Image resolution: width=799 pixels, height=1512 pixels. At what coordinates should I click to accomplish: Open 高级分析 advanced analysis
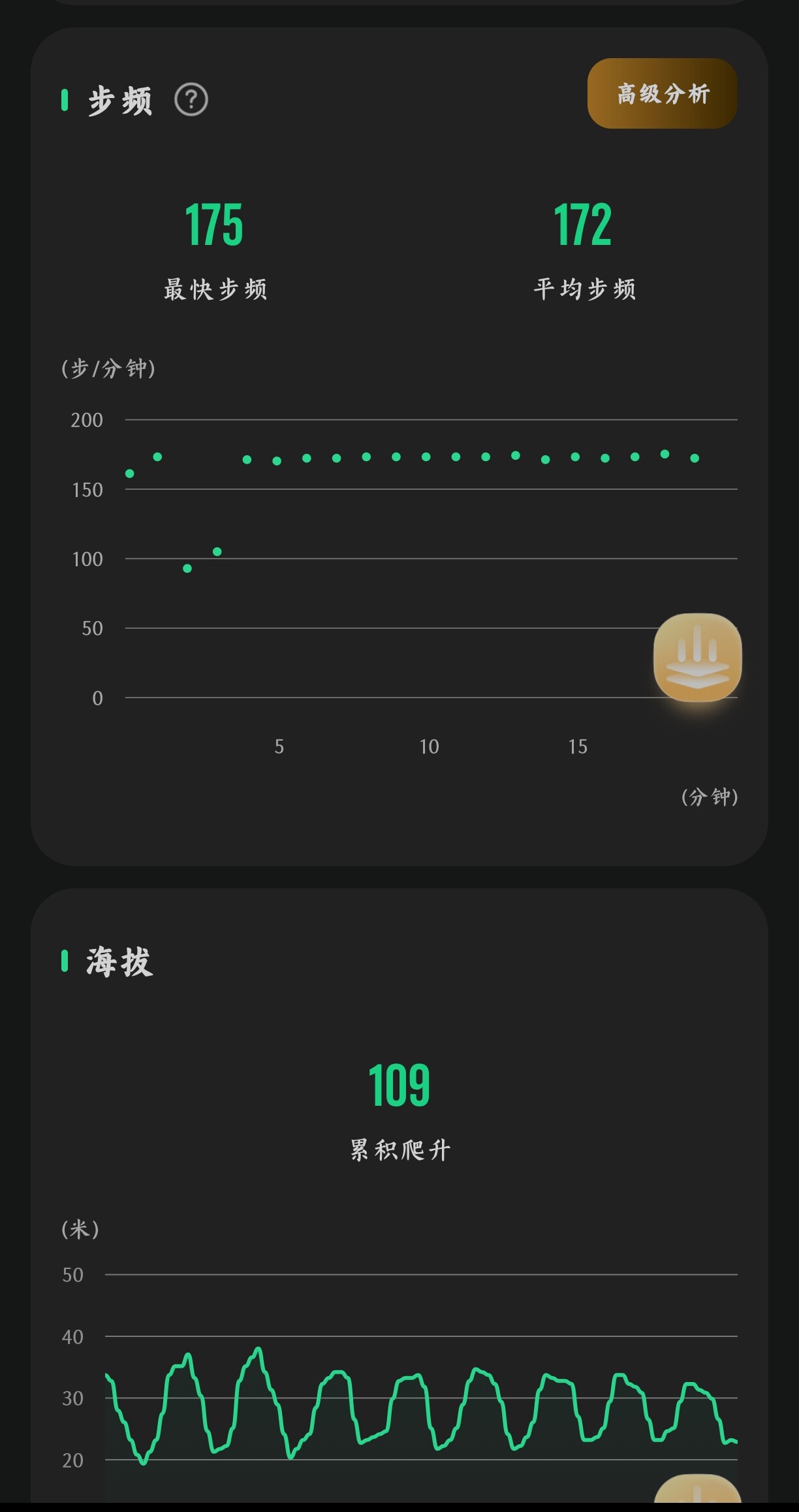click(662, 93)
